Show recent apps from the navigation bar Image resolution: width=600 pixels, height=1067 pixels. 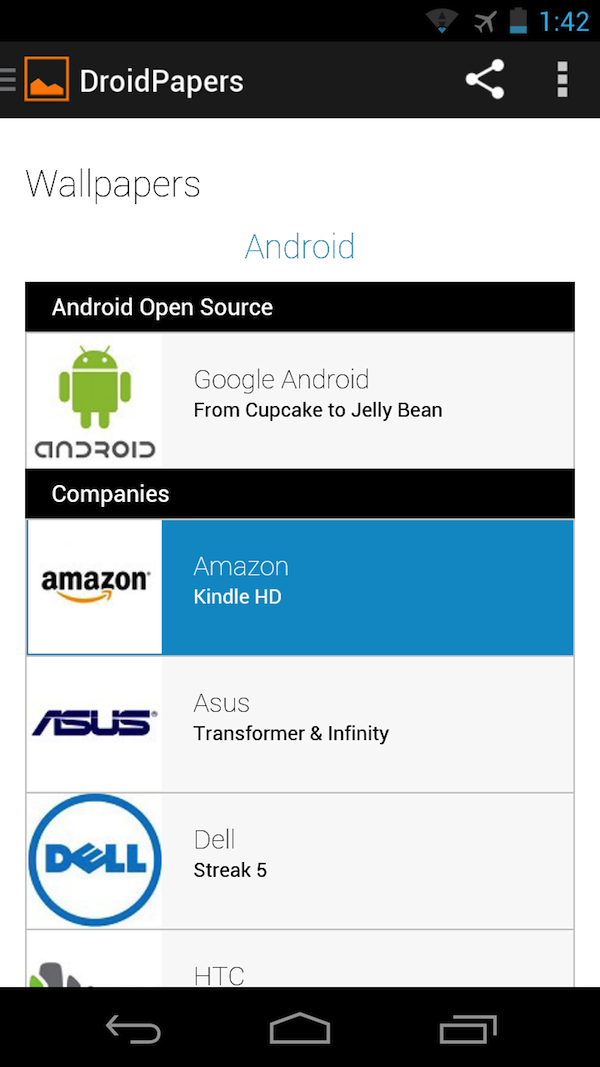pos(467,1029)
